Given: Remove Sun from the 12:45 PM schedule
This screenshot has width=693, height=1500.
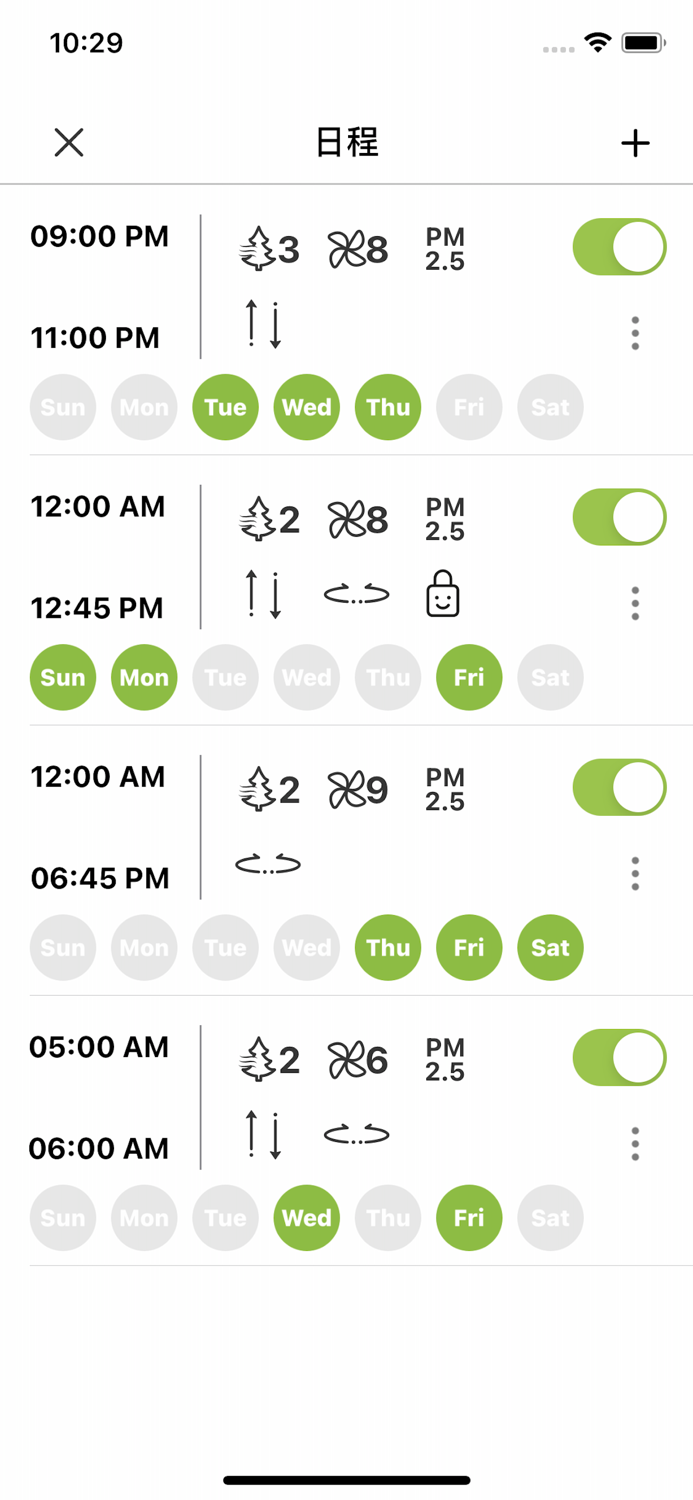Looking at the screenshot, I should coord(63,677).
